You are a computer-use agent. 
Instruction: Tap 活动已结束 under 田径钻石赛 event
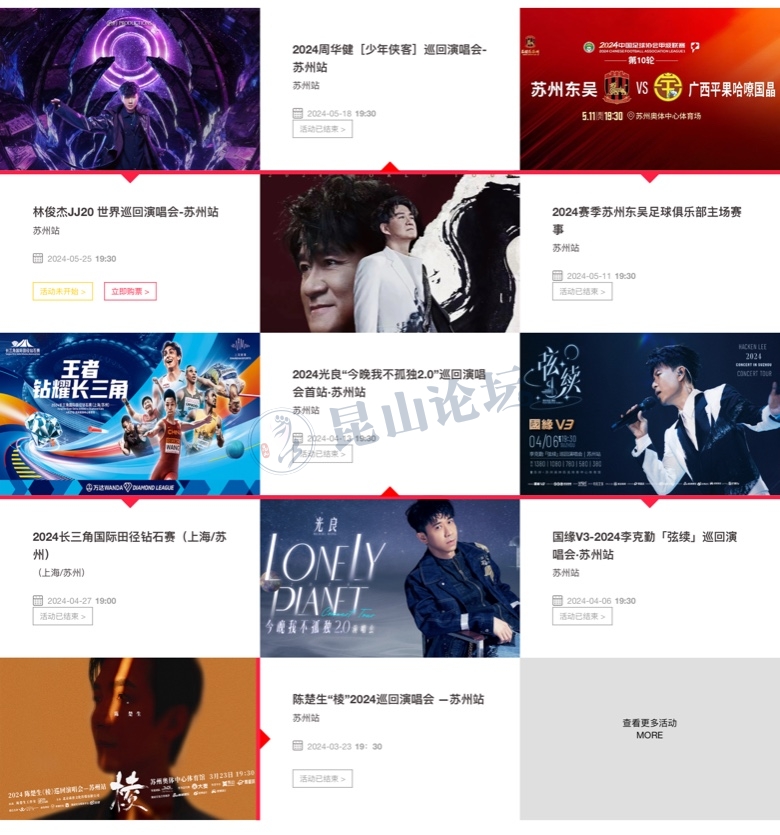62,616
